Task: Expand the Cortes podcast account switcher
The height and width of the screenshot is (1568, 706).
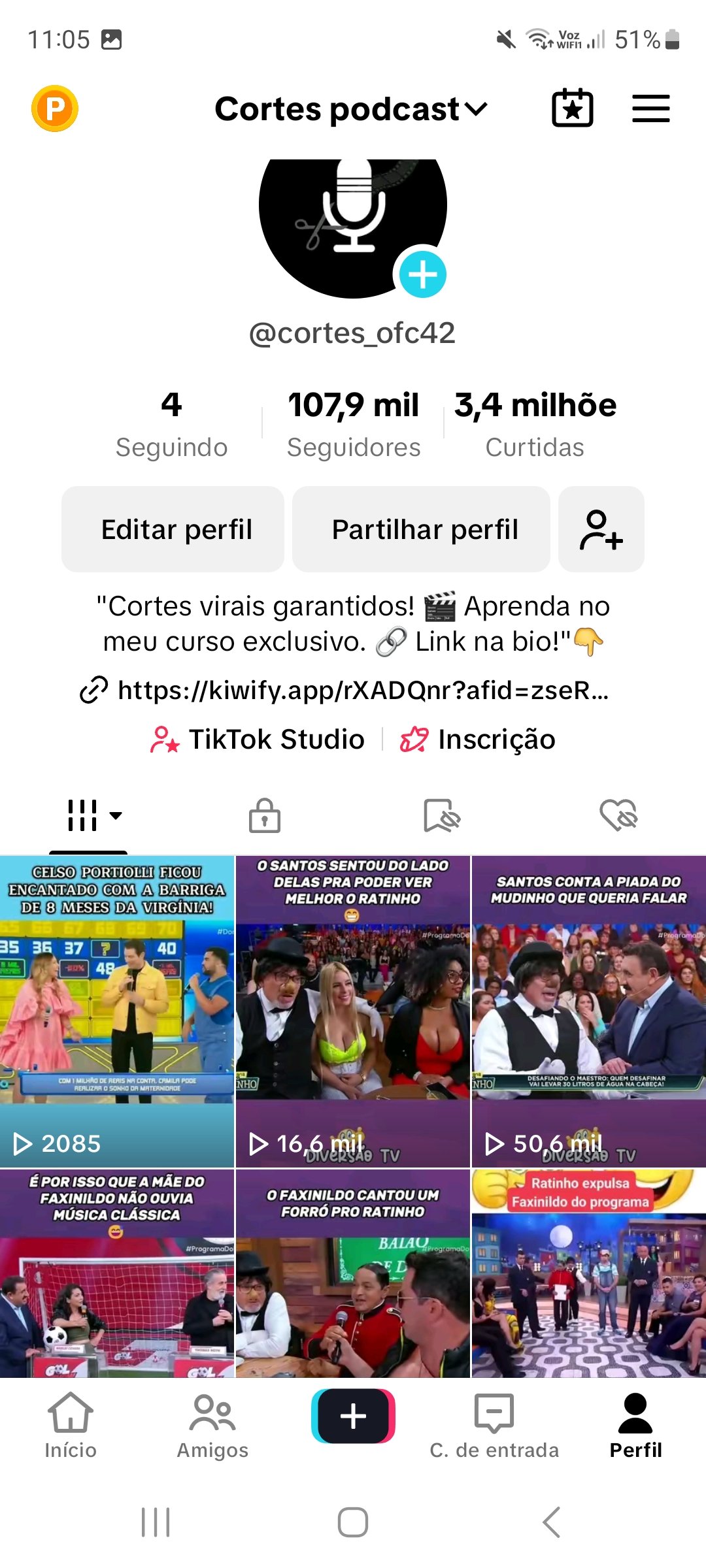Action: (x=352, y=109)
